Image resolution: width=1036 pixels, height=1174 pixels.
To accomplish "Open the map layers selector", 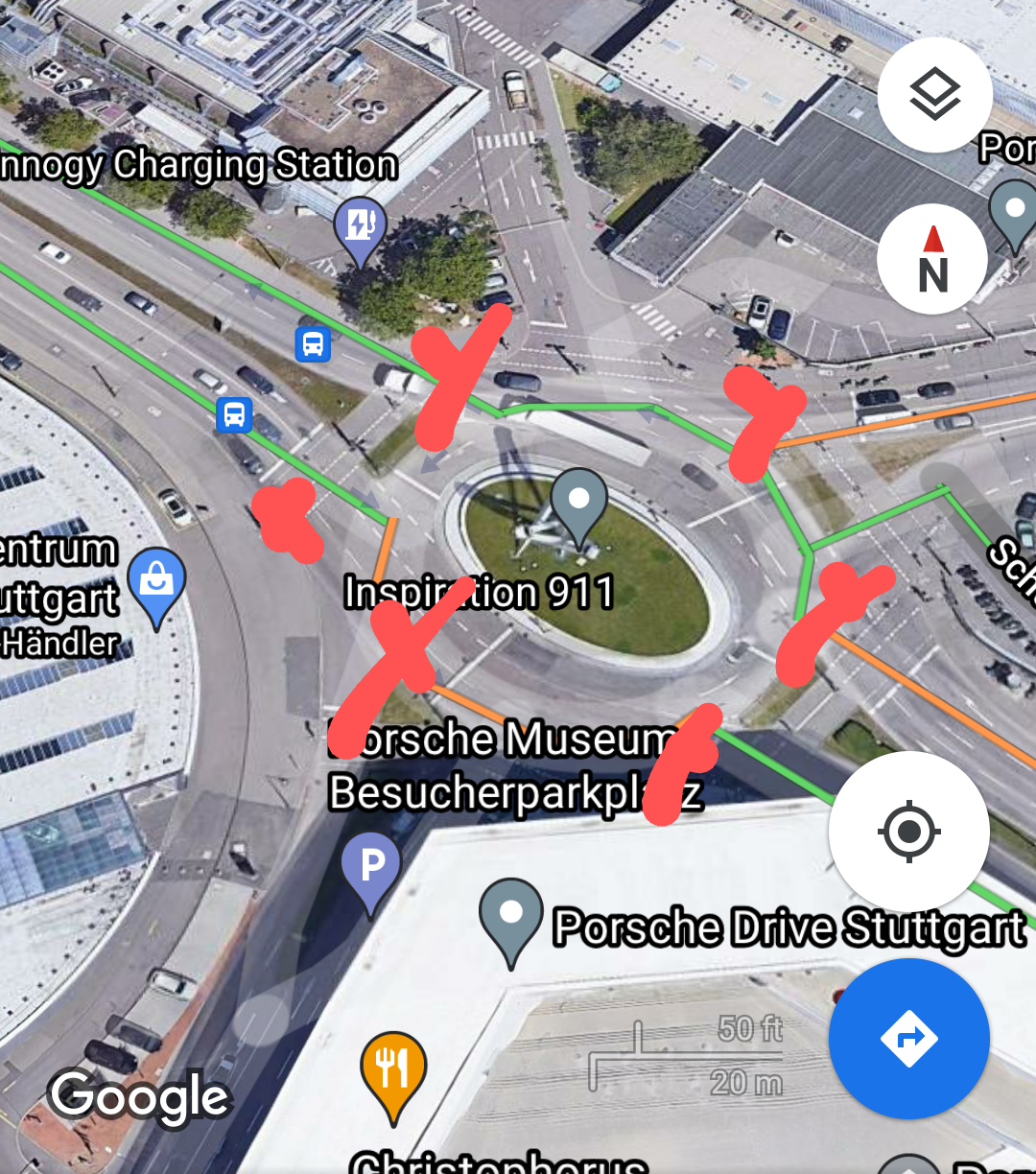I will 934,95.
